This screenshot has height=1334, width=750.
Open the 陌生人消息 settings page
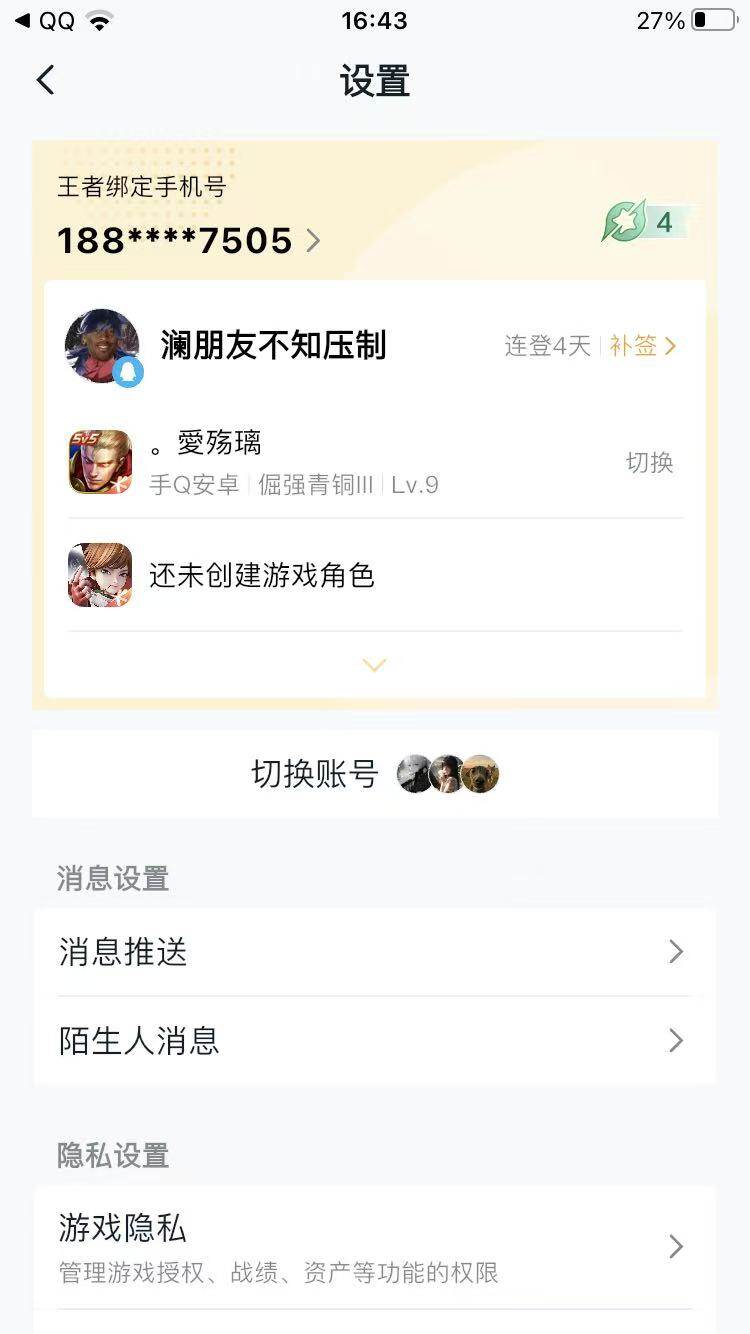coord(374,1041)
